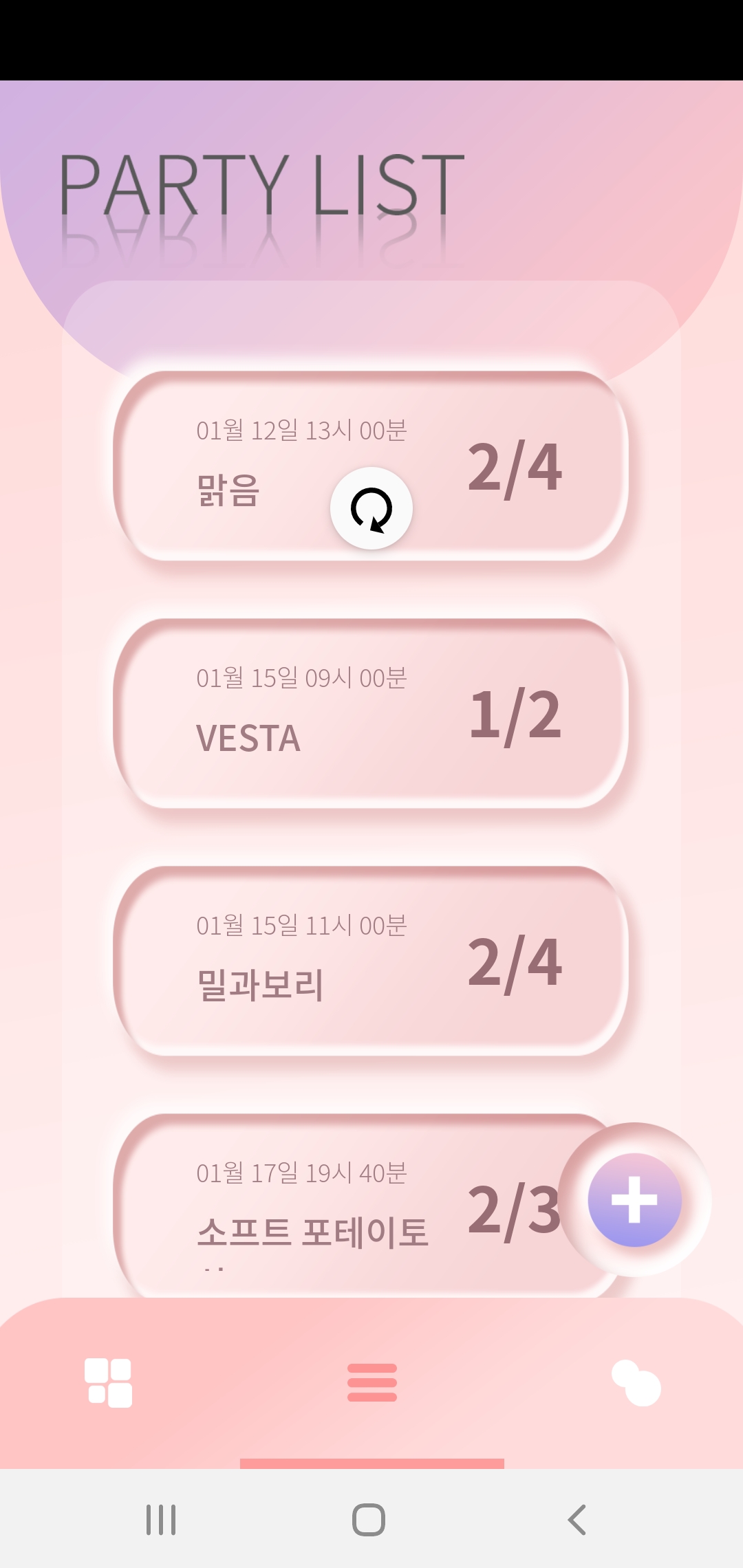Tap the 01월 15일 09시 00분 label on VESTA
Viewport: 743px width, 1568px height.
301,677
